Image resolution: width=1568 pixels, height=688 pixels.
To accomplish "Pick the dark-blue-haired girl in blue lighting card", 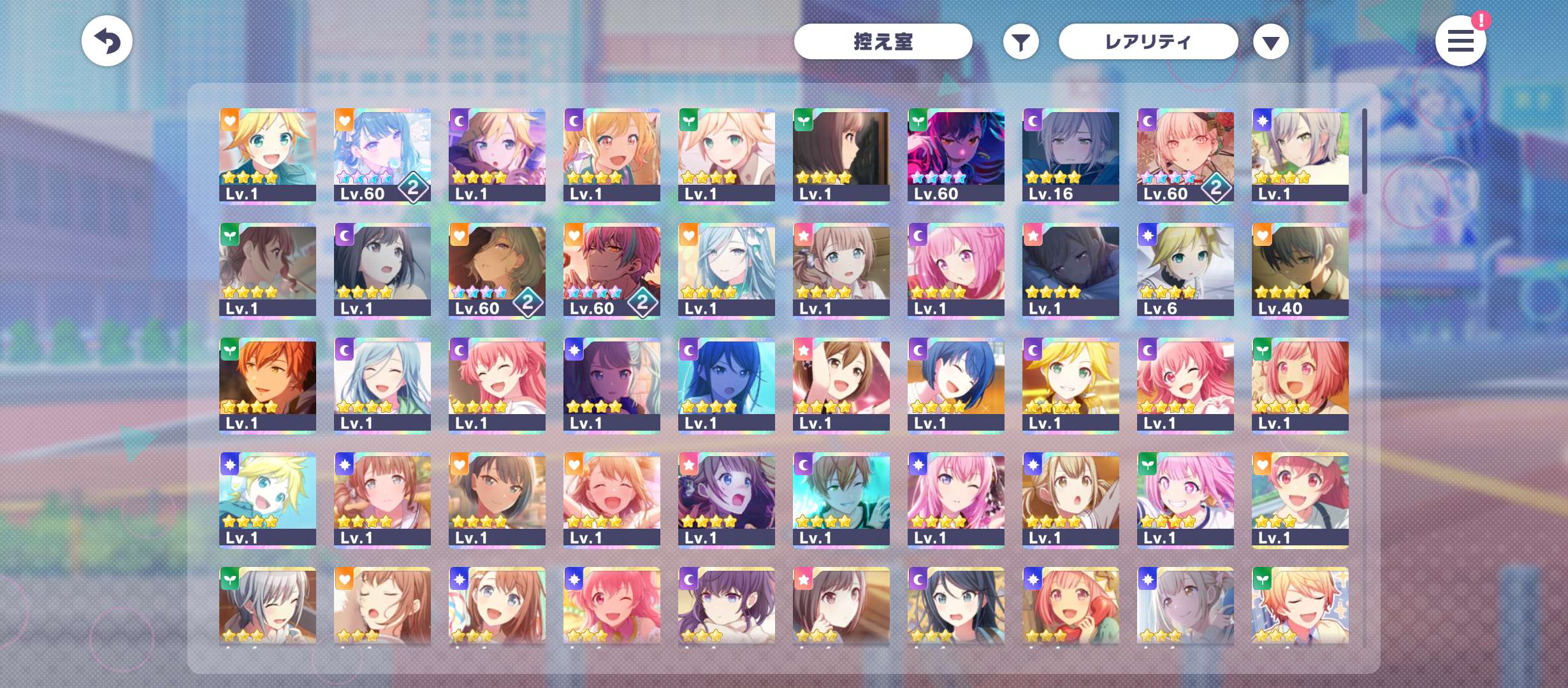I will coord(726,385).
